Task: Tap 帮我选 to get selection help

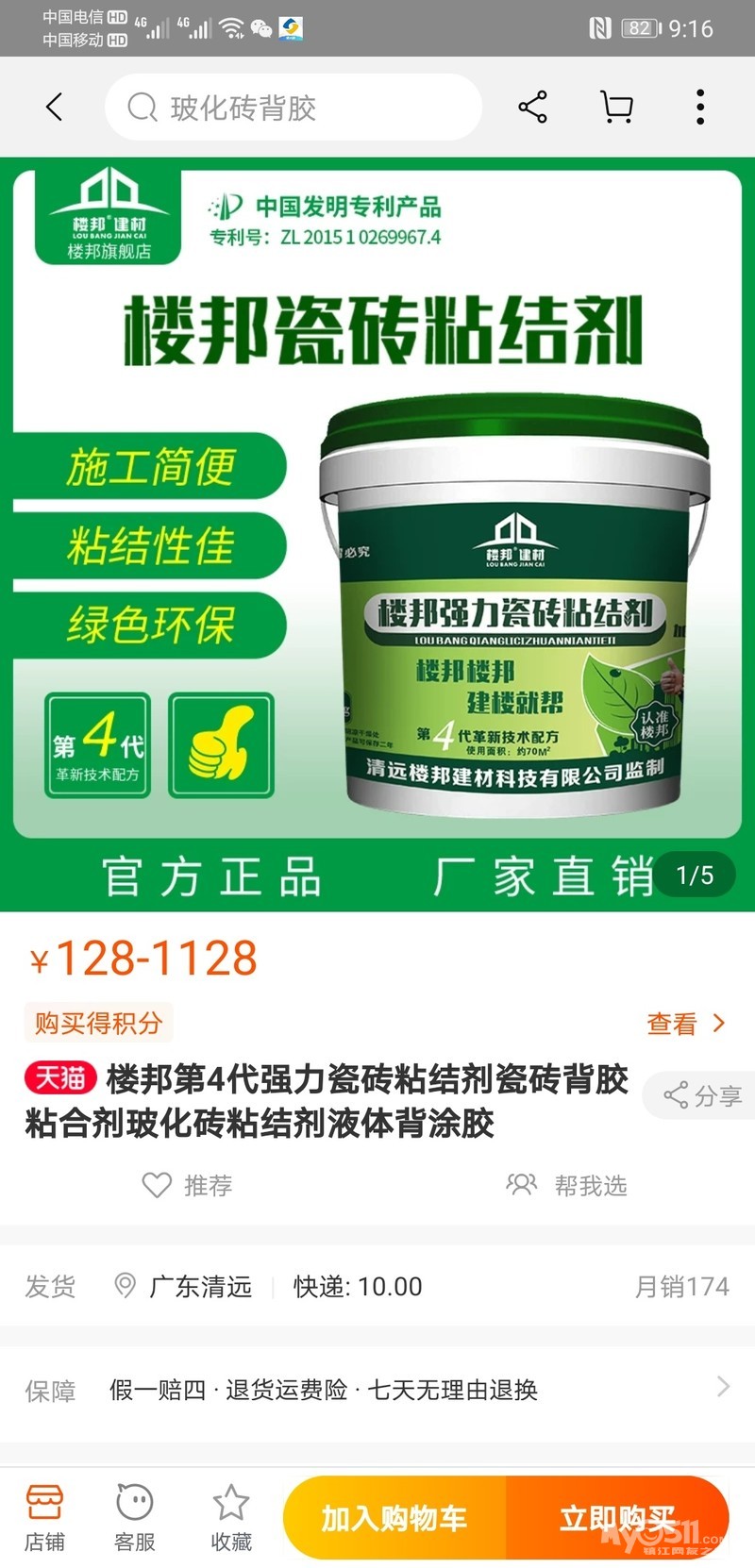Action: tap(568, 1185)
